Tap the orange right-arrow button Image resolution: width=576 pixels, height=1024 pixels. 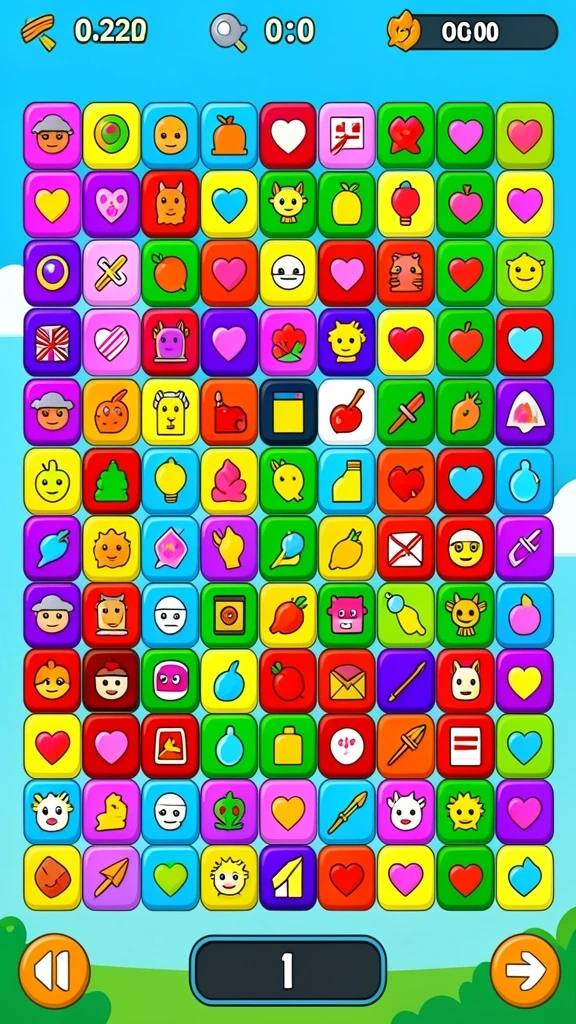525,970
